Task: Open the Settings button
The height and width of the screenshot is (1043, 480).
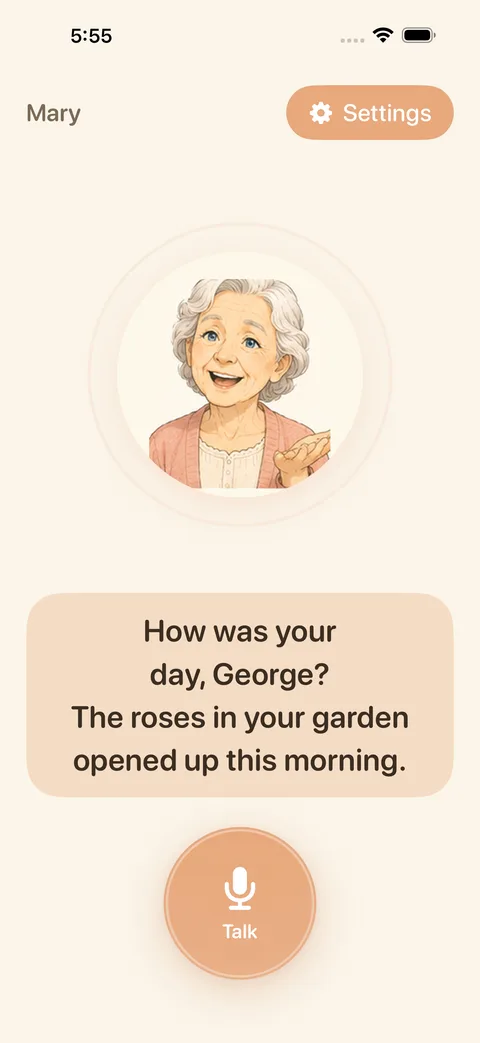Action: 370,112
